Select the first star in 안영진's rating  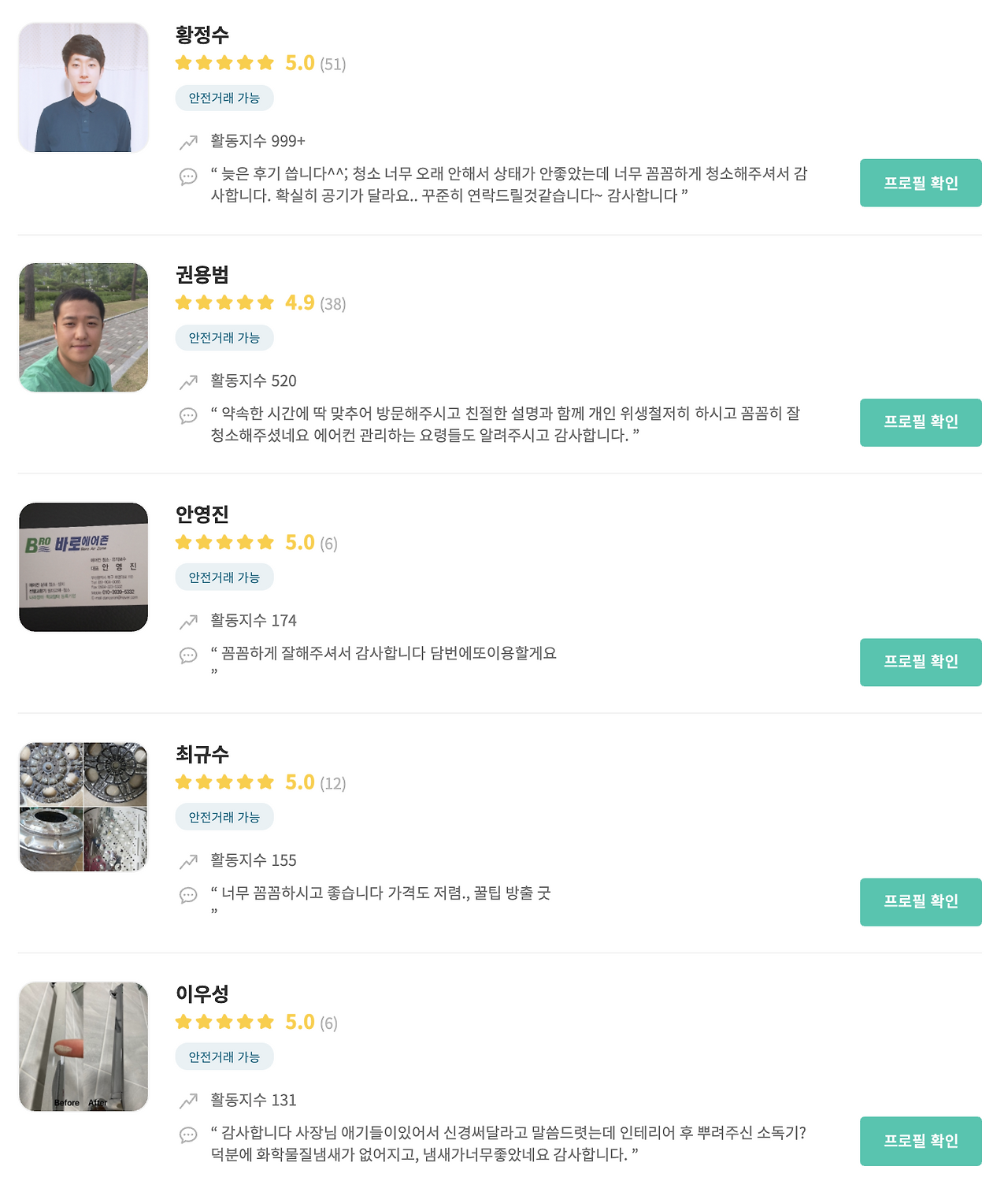point(182,542)
